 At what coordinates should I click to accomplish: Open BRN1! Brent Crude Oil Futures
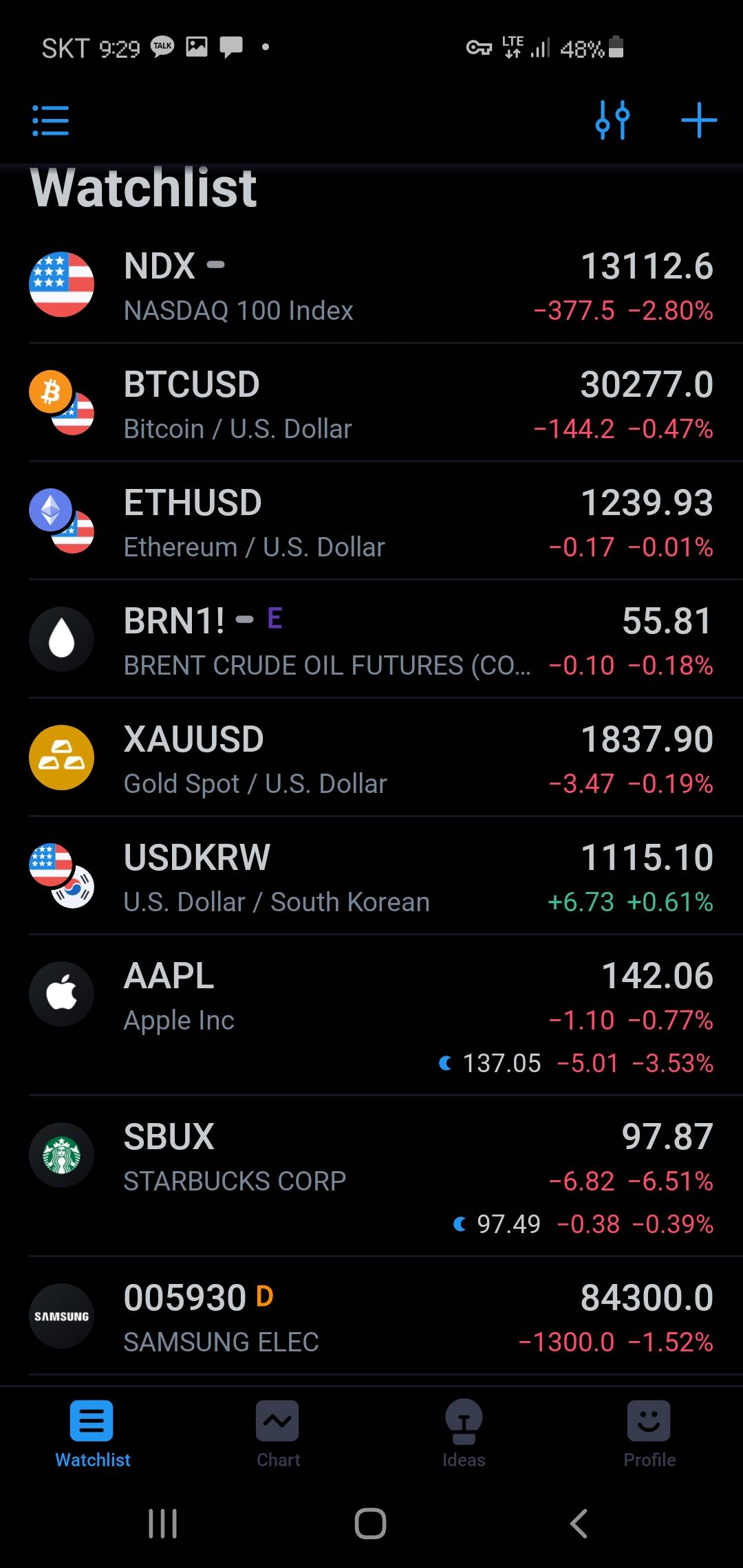[371, 642]
